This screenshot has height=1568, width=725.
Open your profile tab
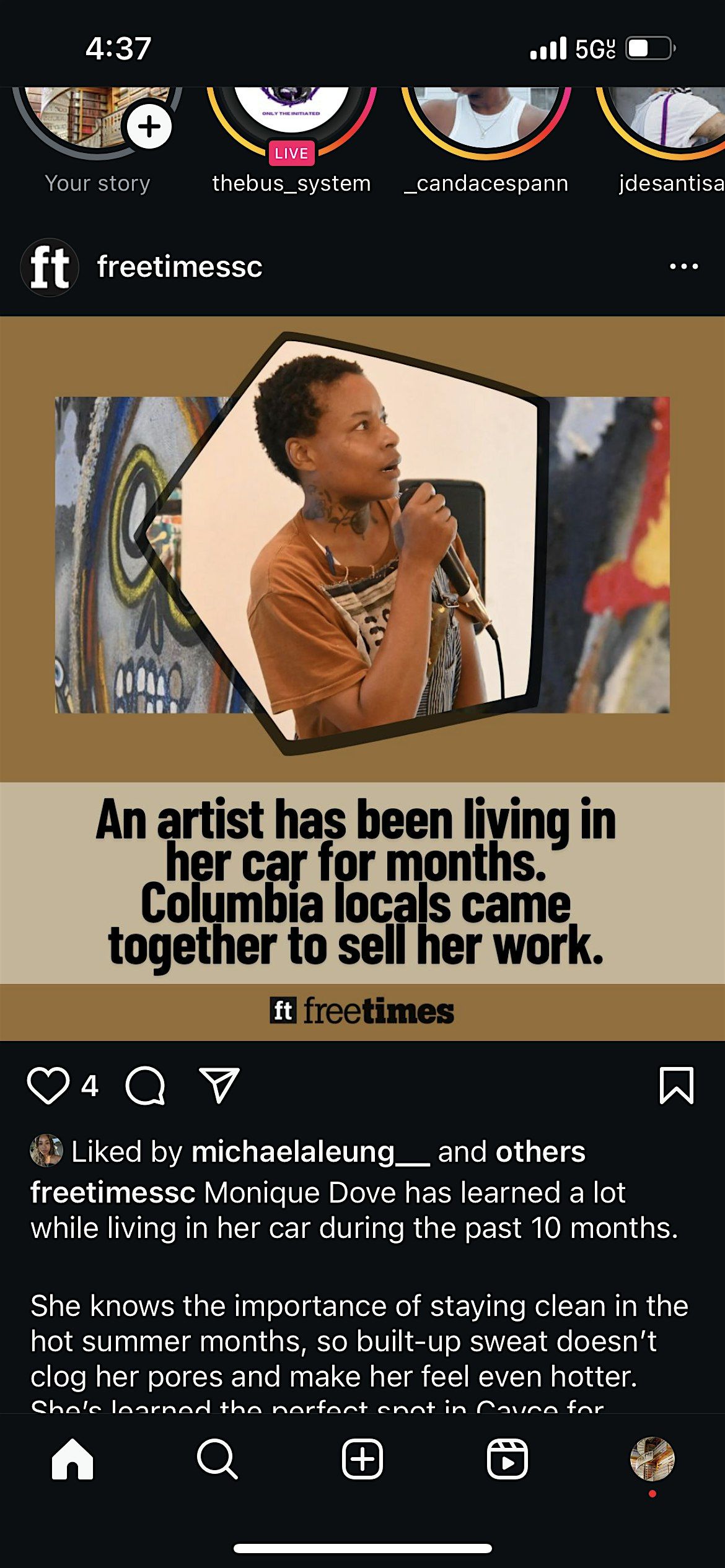tap(652, 1460)
